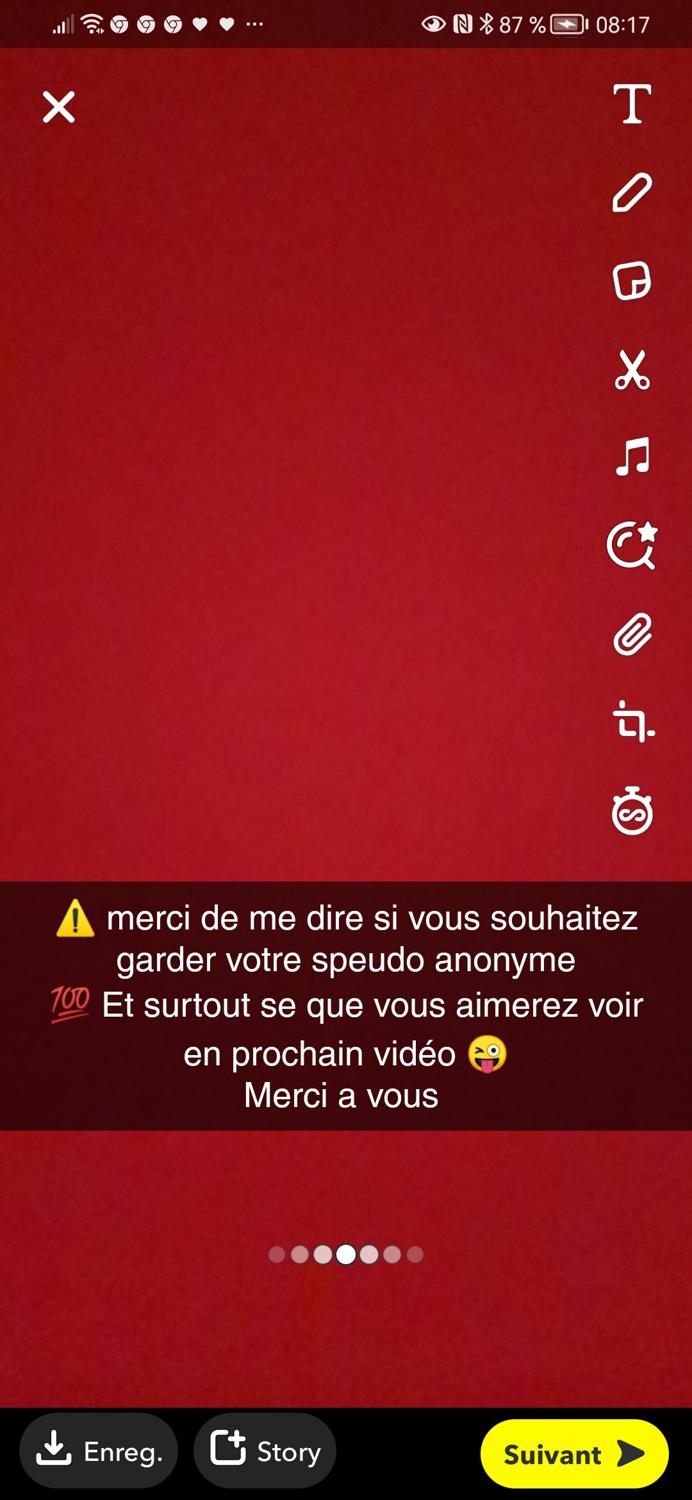Add the snap to Story
The image size is (692, 1500).
point(265,1452)
